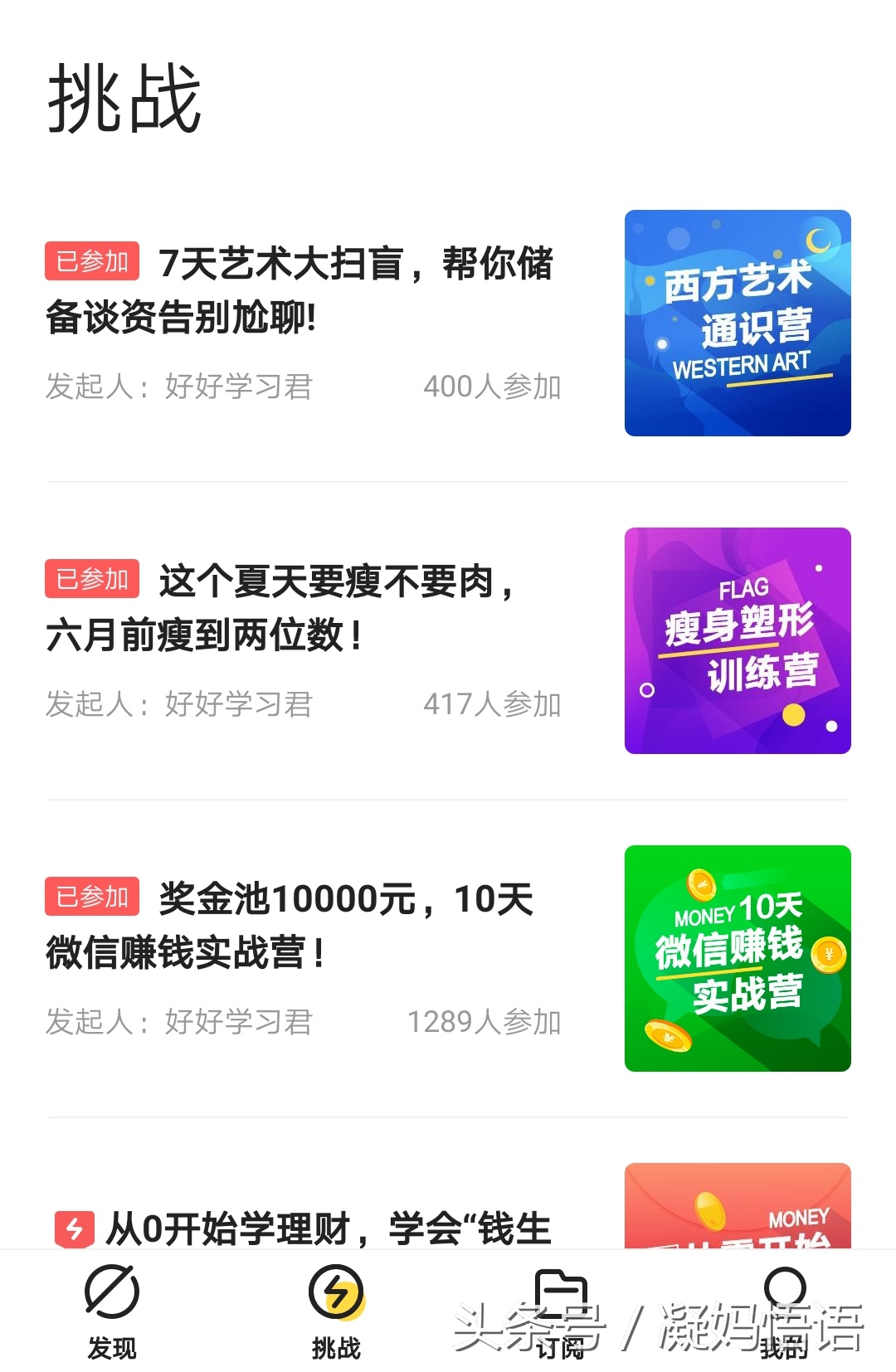Open the 微信赚钱实战营 cover image
The width and height of the screenshot is (896, 1372).
(x=737, y=958)
